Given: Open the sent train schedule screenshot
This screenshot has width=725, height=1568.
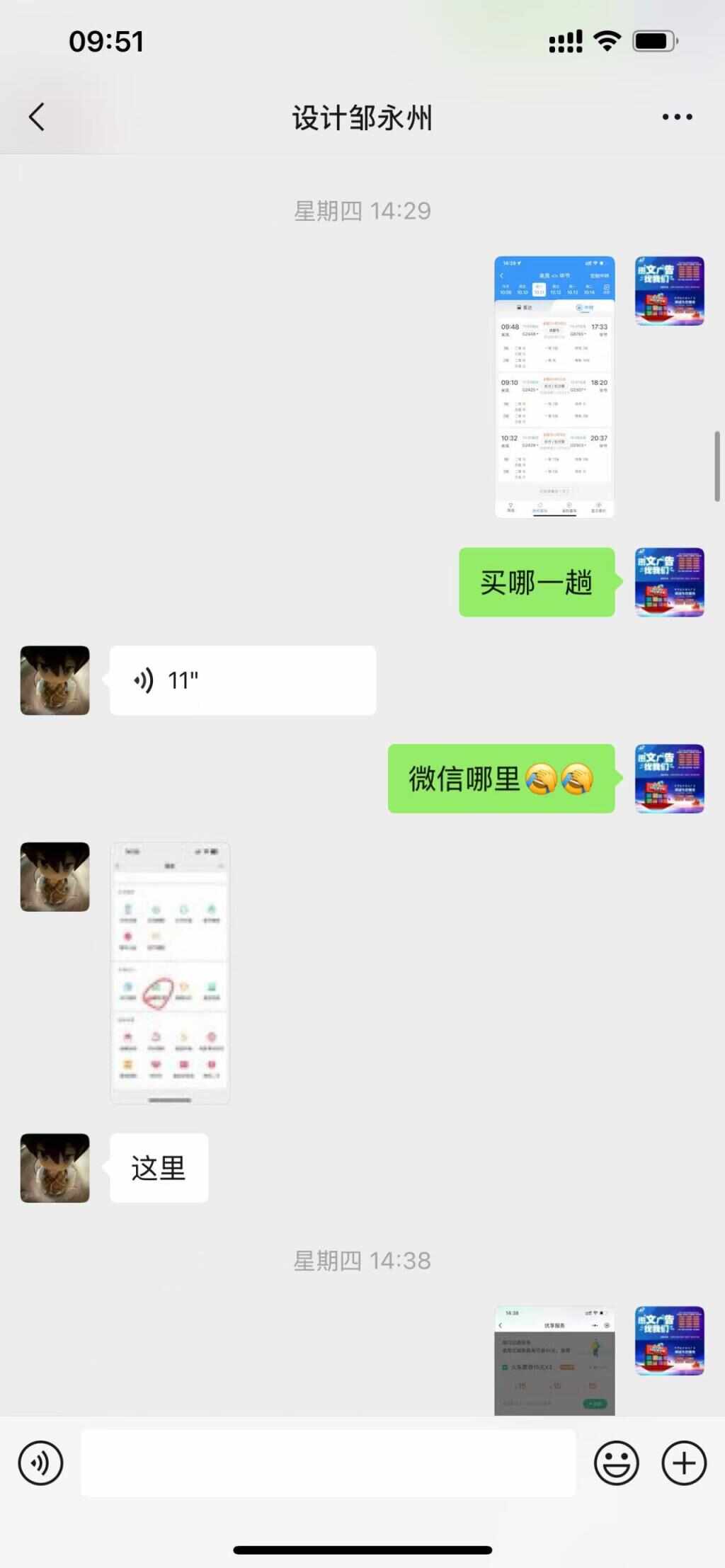Looking at the screenshot, I should tap(554, 387).
